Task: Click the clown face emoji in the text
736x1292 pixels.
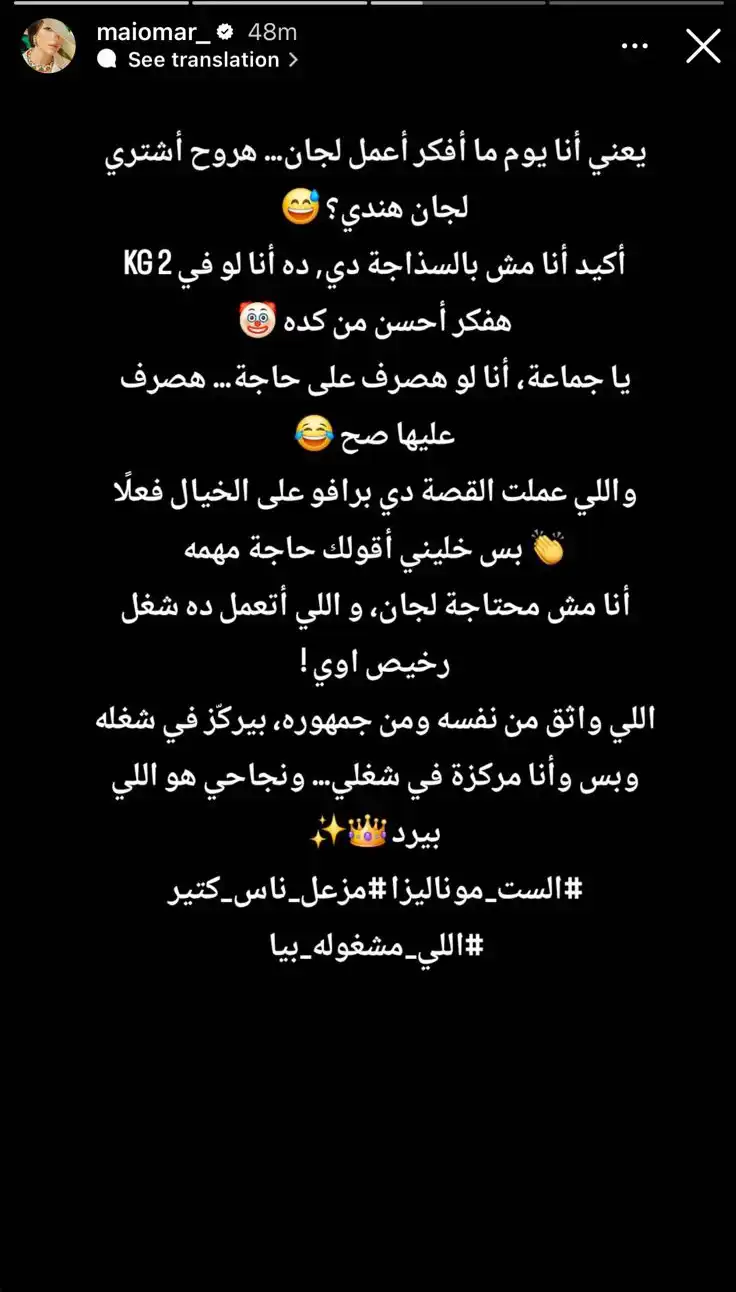Action: 259,320
